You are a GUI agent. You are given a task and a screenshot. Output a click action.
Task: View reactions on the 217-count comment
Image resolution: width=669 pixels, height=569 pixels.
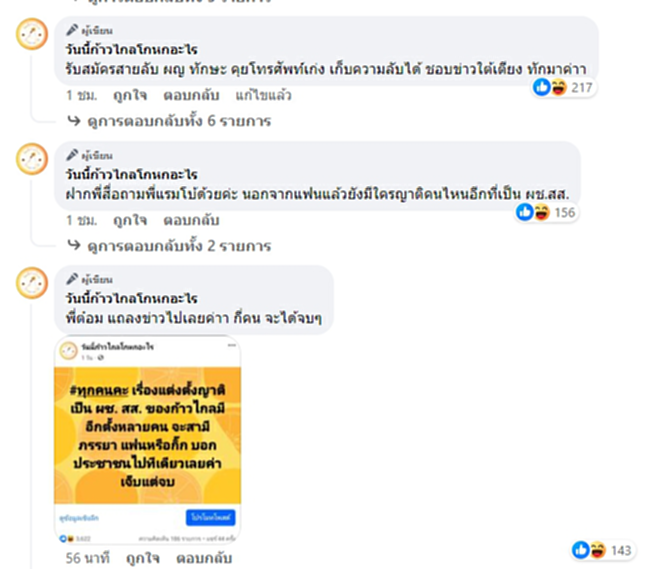click(x=564, y=88)
